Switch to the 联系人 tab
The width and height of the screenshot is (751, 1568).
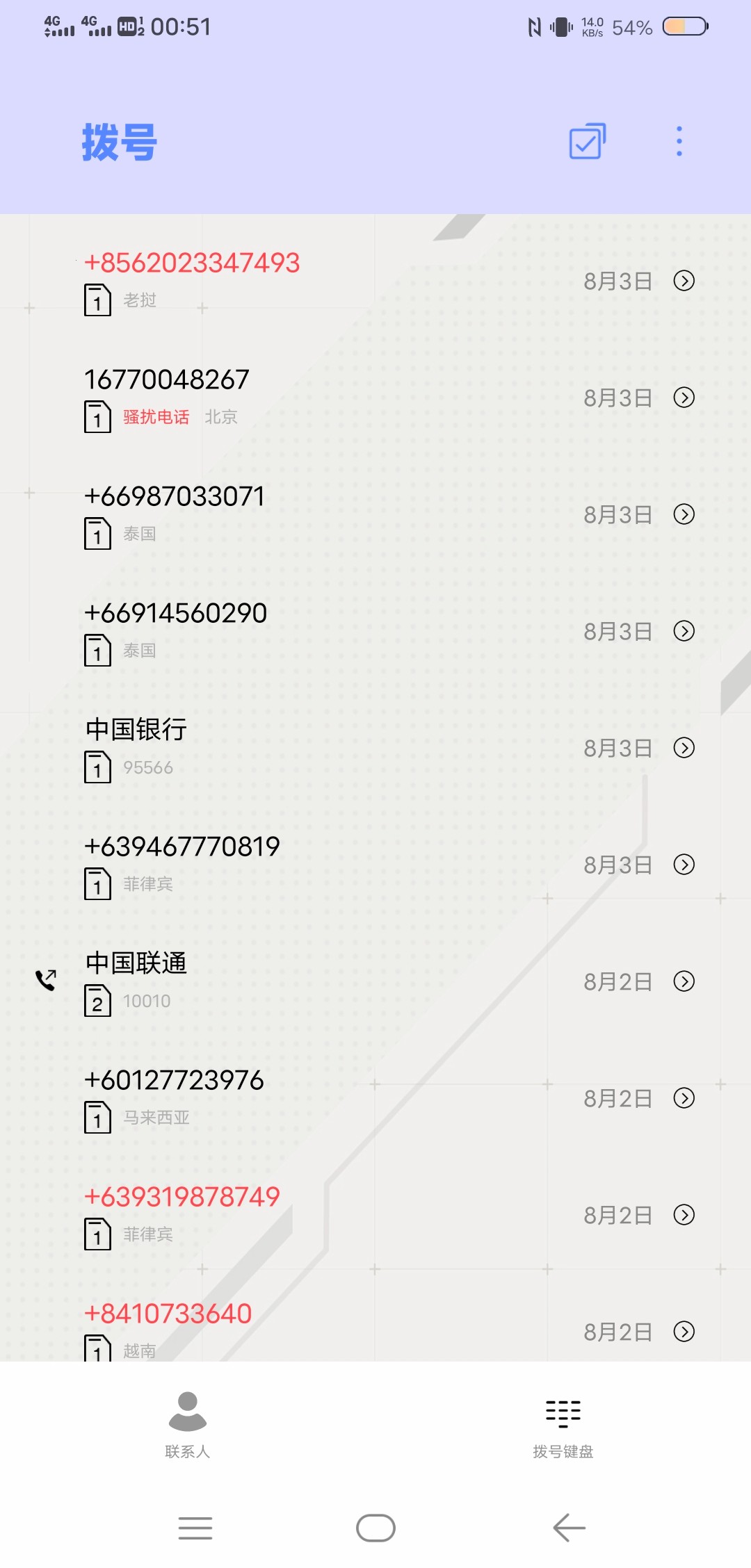[188, 1423]
